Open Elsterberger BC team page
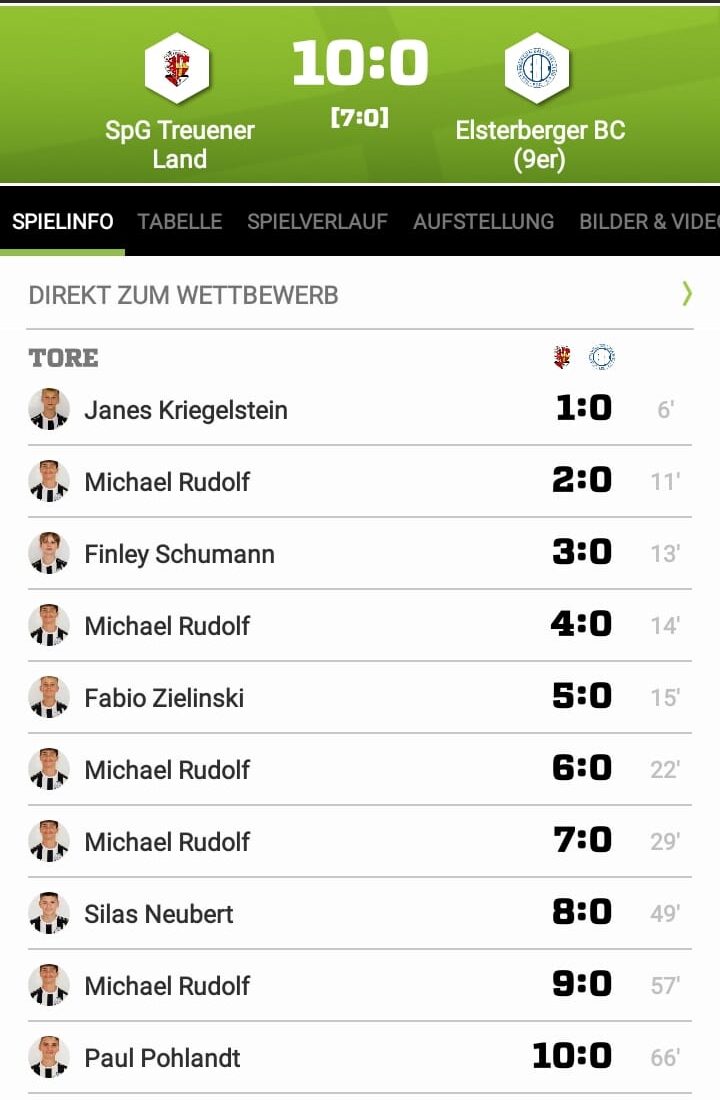Screen dimensions: 720x1100 [x=538, y=100]
